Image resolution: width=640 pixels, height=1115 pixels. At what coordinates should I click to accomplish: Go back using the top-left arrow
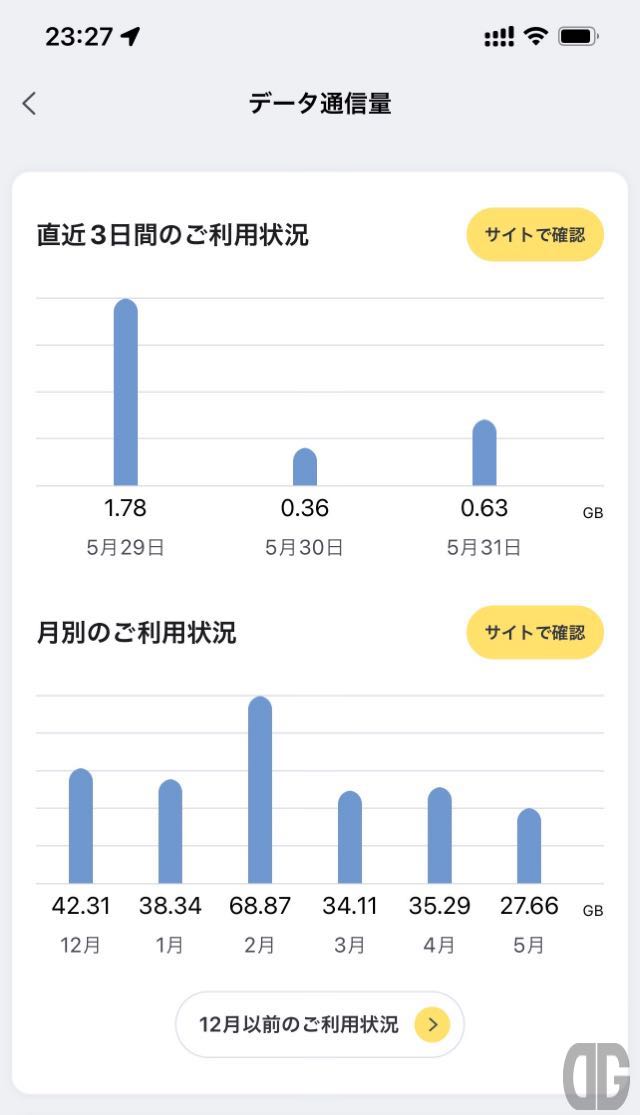click(29, 104)
